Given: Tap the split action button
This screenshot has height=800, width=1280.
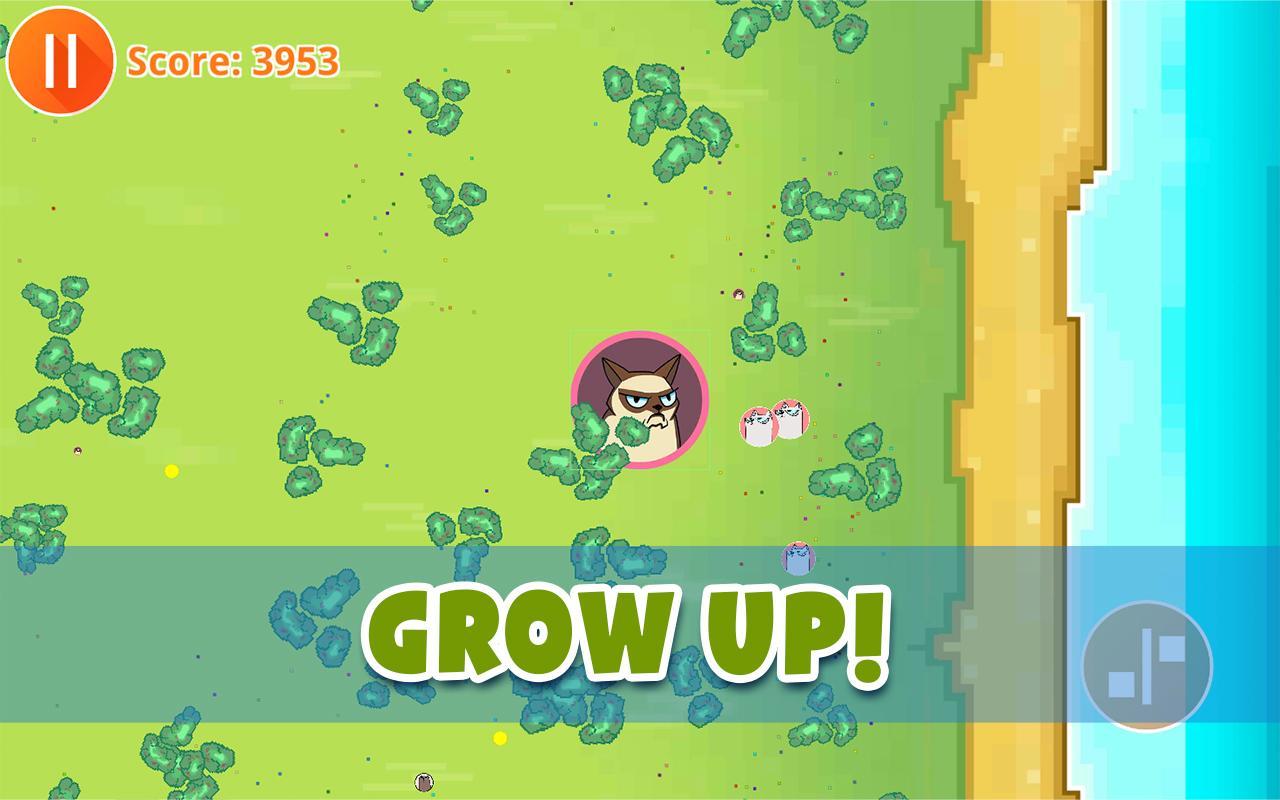Looking at the screenshot, I should [x=1147, y=666].
